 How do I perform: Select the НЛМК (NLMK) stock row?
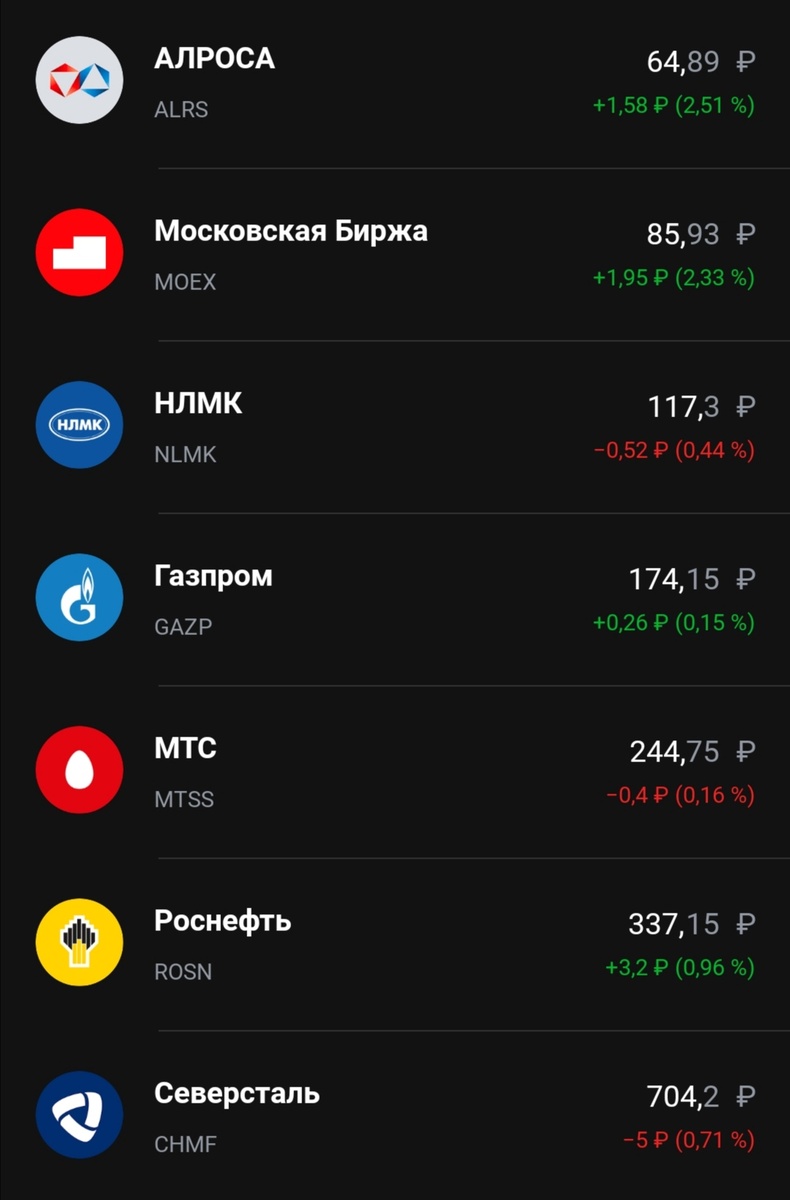click(x=395, y=427)
